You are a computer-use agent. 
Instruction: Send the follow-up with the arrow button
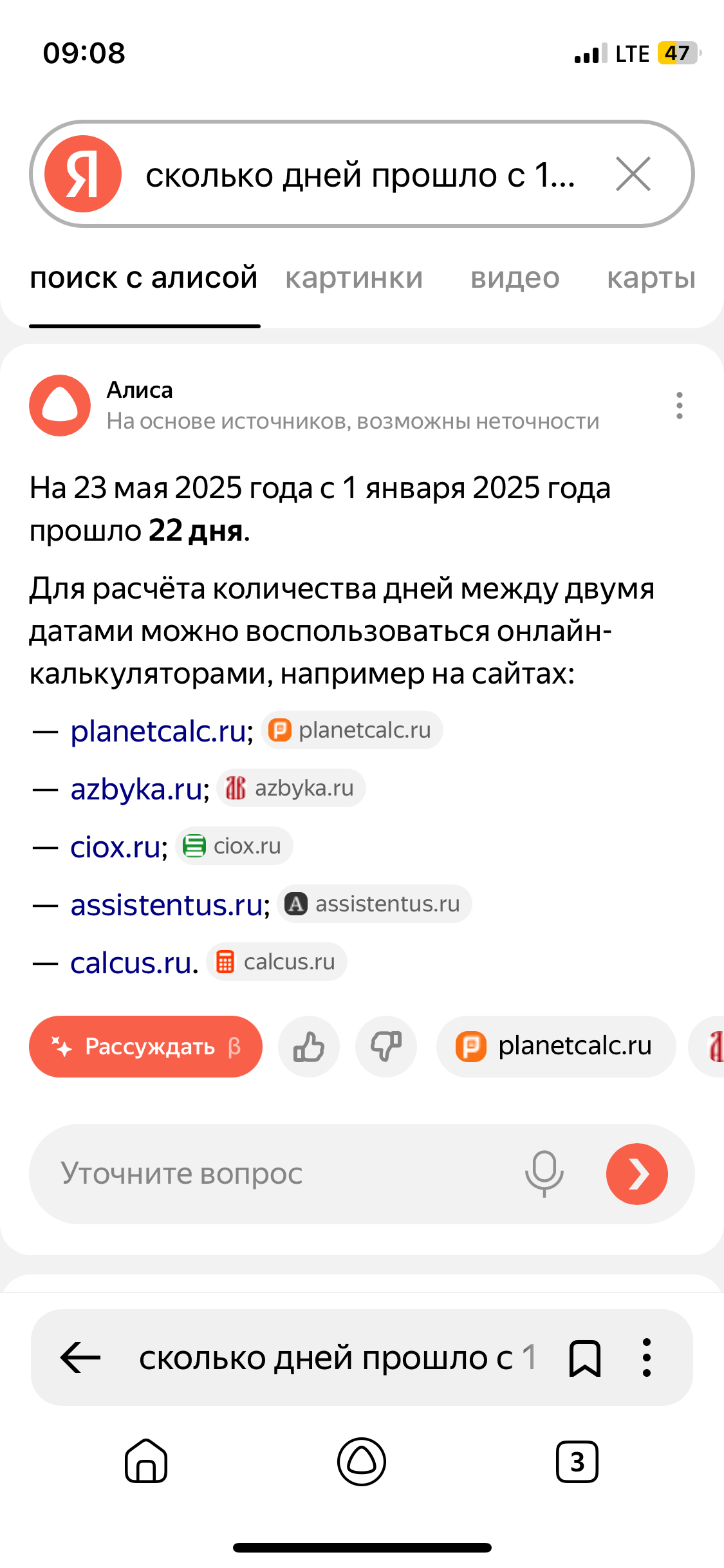(x=636, y=1174)
